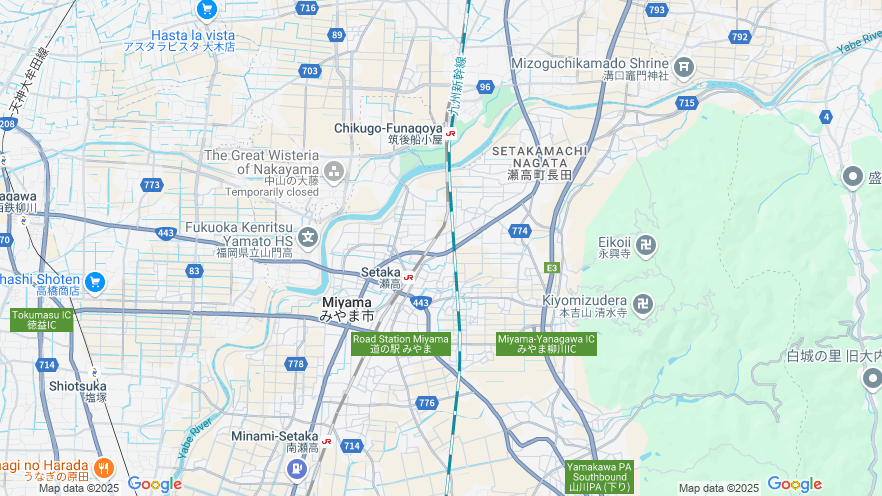
Task: Select the Mizoguchikamado Shrine marker
Action: click(x=684, y=67)
